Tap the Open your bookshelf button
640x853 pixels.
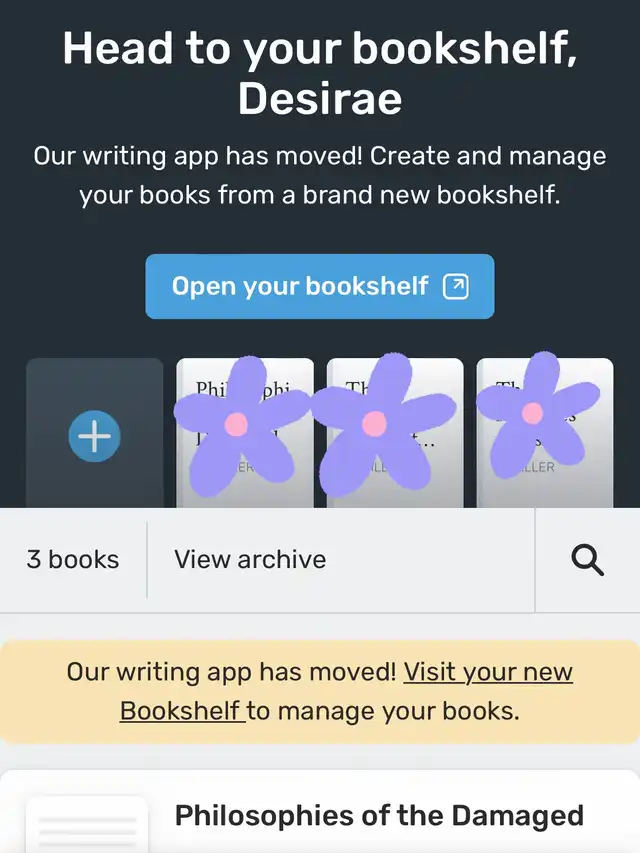point(319,287)
